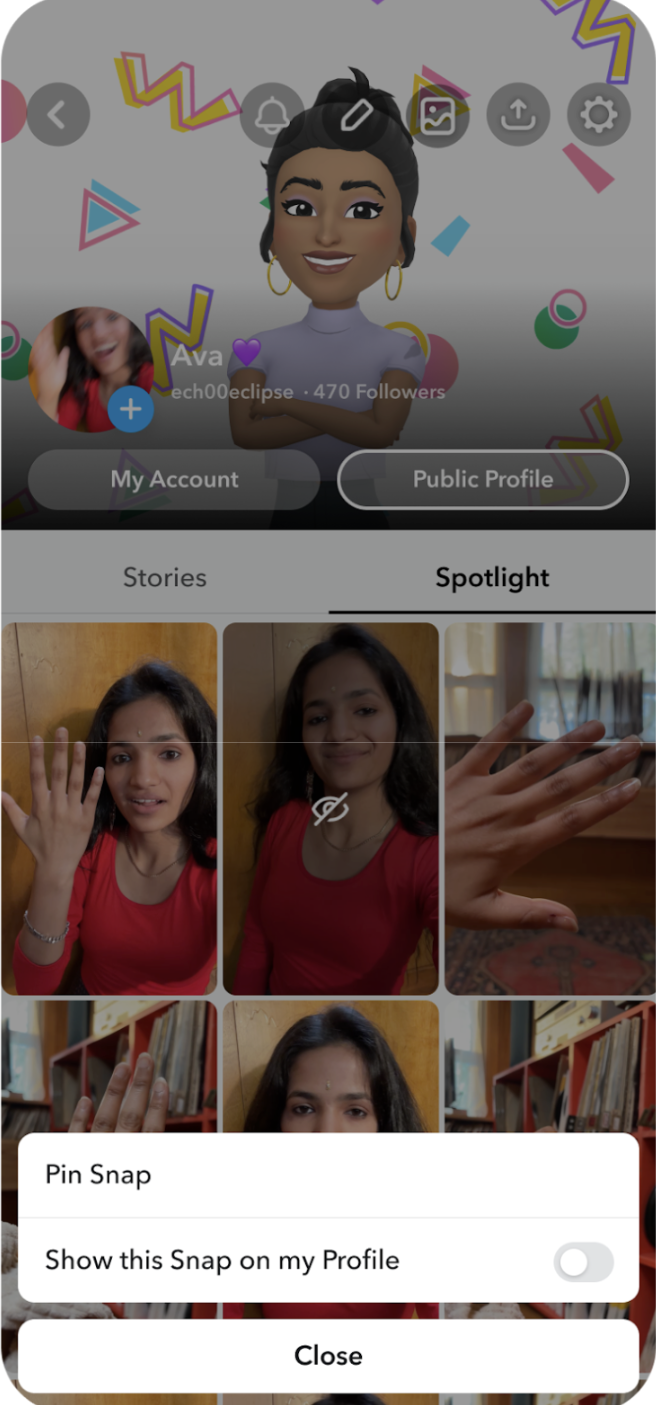Enable Show this Snap on my Profile
The height and width of the screenshot is (1405, 656).
click(583, 1262)
